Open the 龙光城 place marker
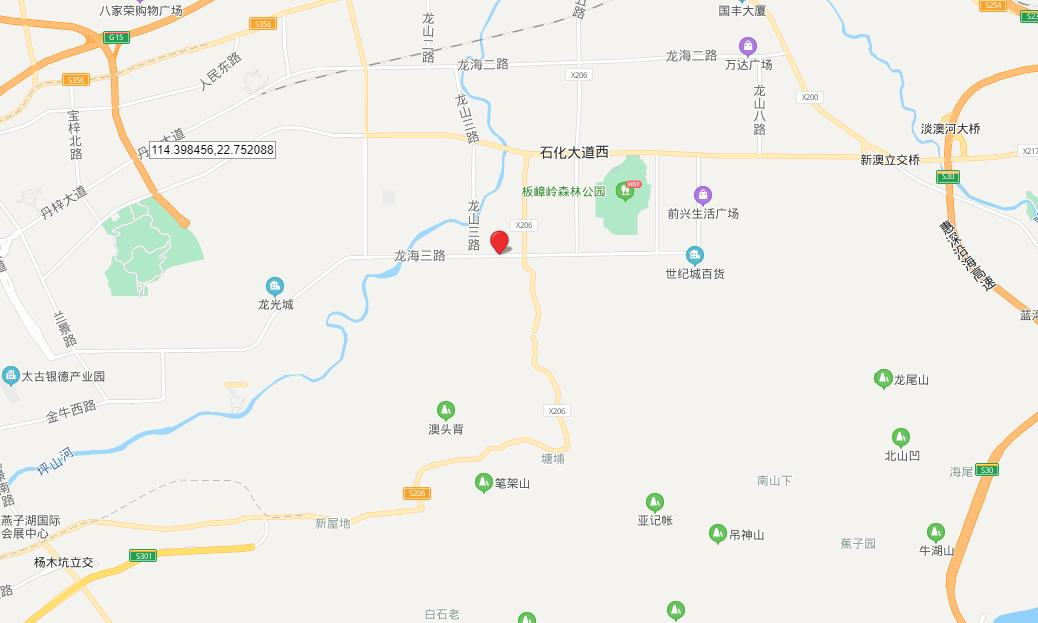The width and height of the screenshot is (1038, 623). pyautogui.click(x=275, y=287)
